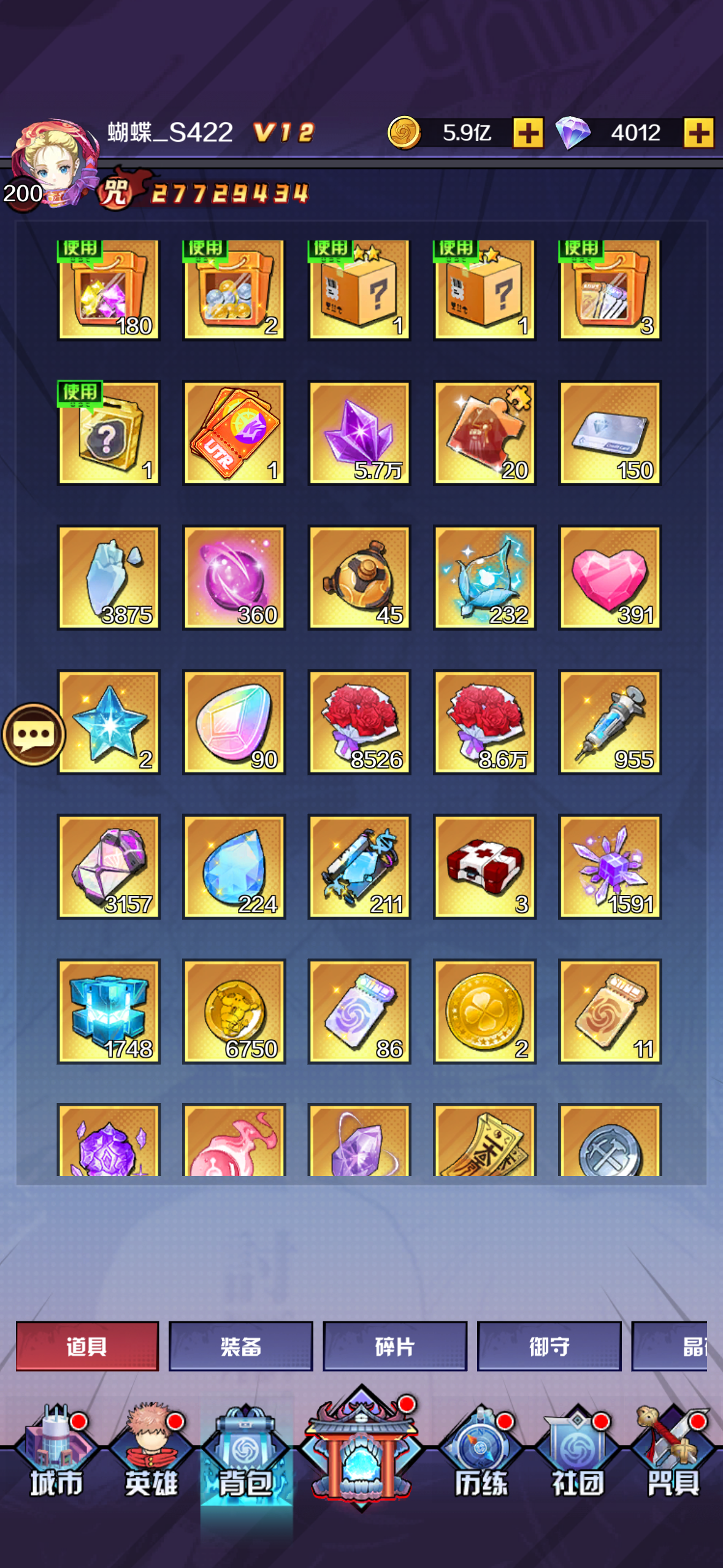
Task: Select the rose bouquet with 8526 count
Action: [359, 722]
